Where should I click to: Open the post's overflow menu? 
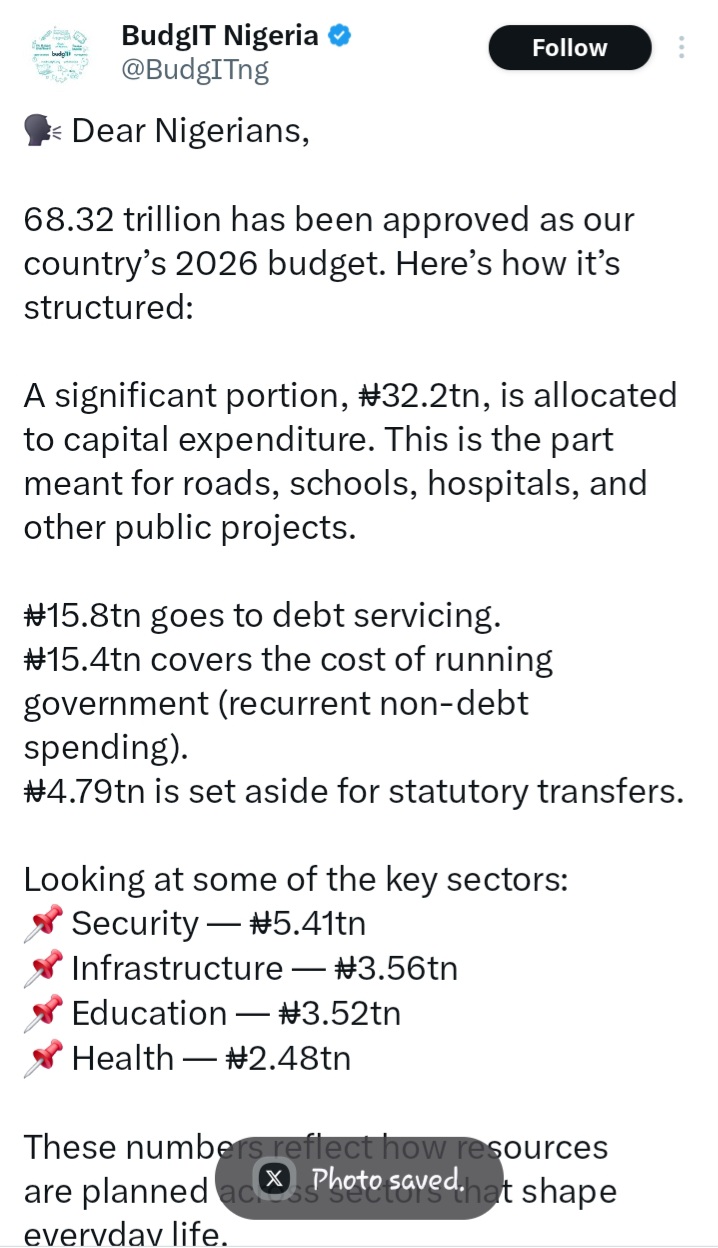coord(682,47)
